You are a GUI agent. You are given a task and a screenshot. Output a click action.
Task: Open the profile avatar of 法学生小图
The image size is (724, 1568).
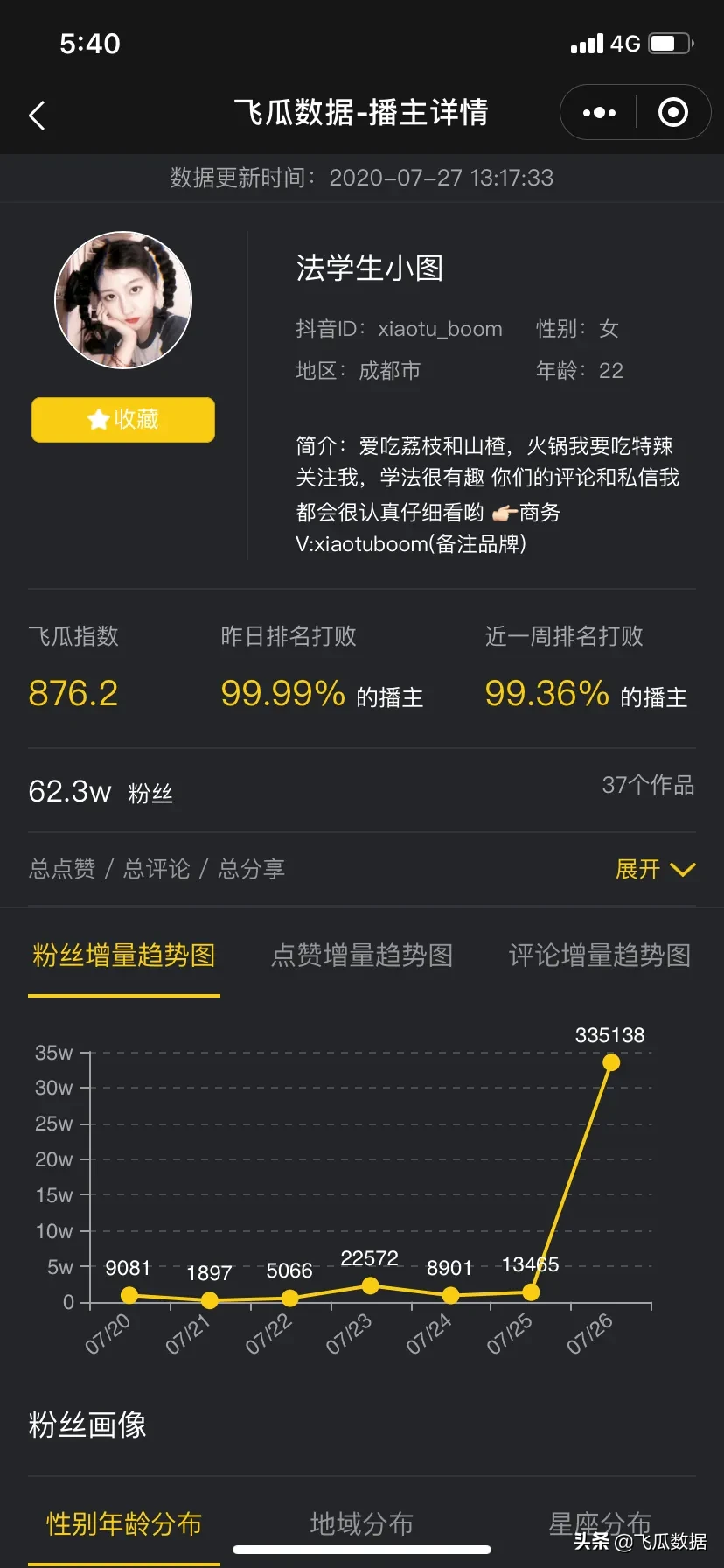coord(123,300)
